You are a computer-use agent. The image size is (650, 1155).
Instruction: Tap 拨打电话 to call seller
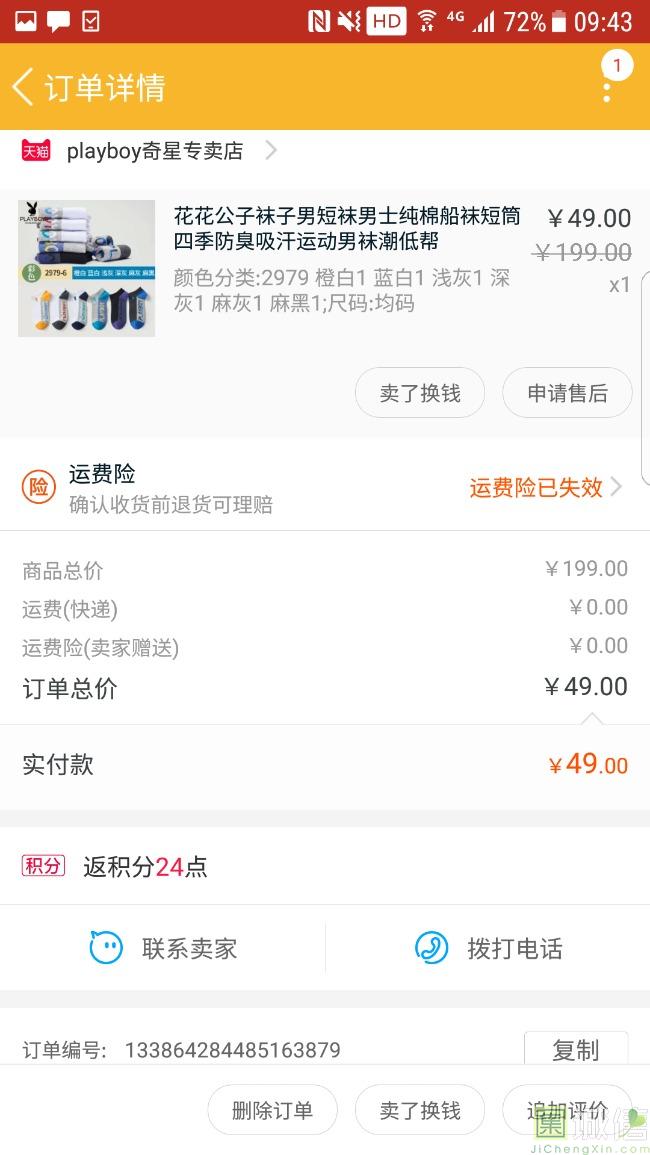(488, 947)
